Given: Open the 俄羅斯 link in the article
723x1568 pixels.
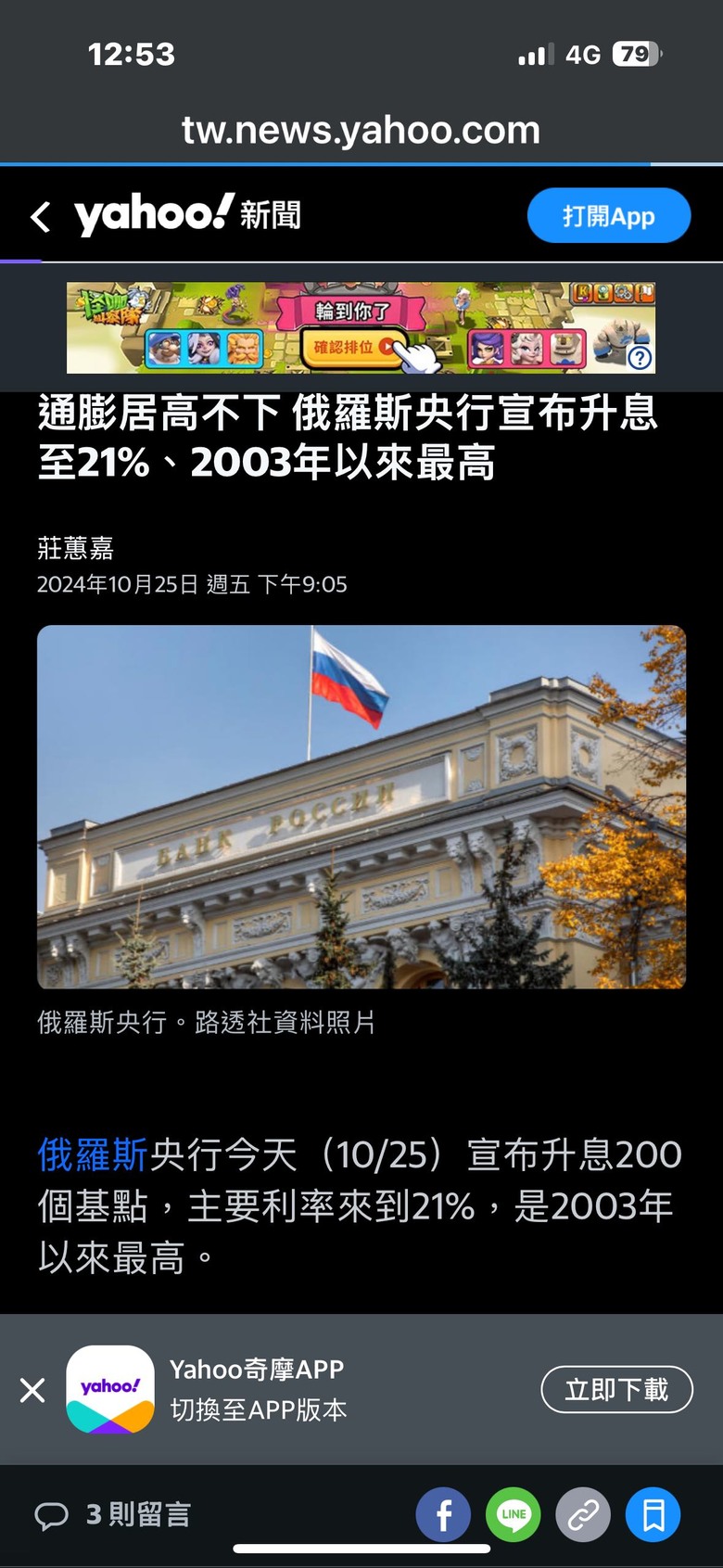Looking at the screenshot, I should pyautogui.click(x=93, y=1154).
